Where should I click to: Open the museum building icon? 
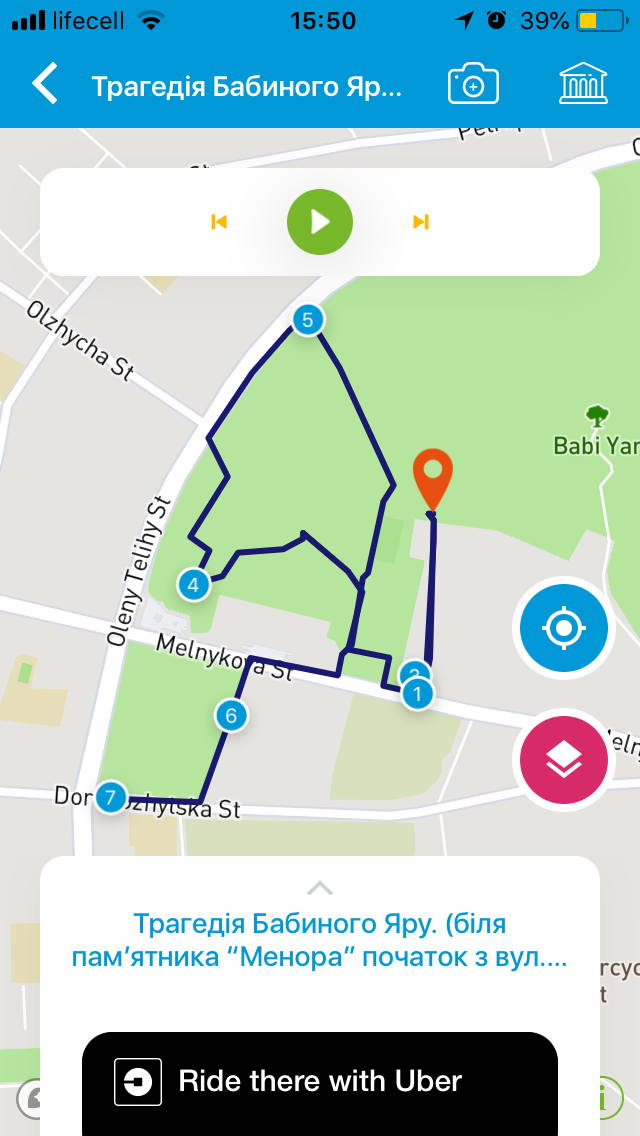[x=583, y=84]
